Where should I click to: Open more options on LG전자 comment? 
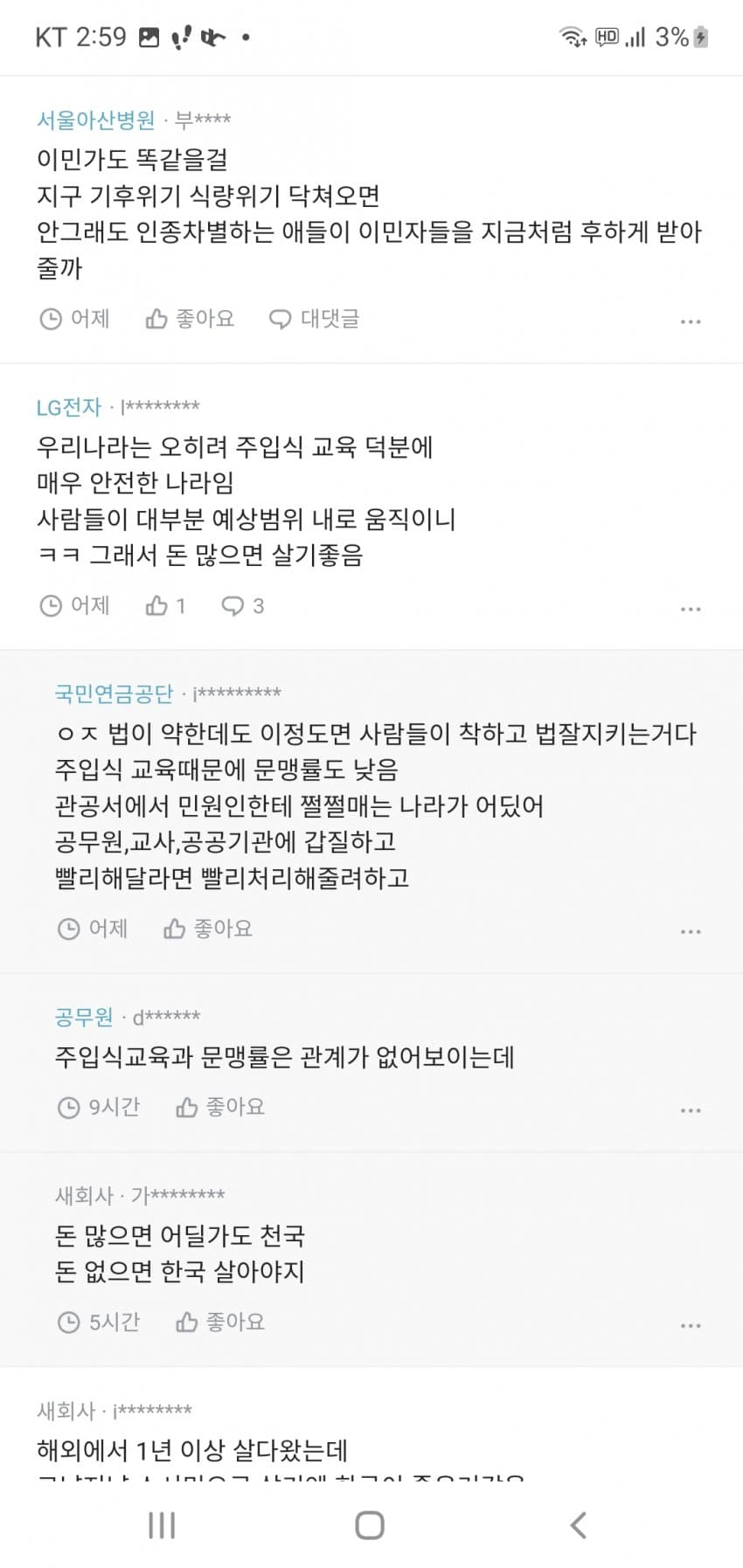point(691,608)
